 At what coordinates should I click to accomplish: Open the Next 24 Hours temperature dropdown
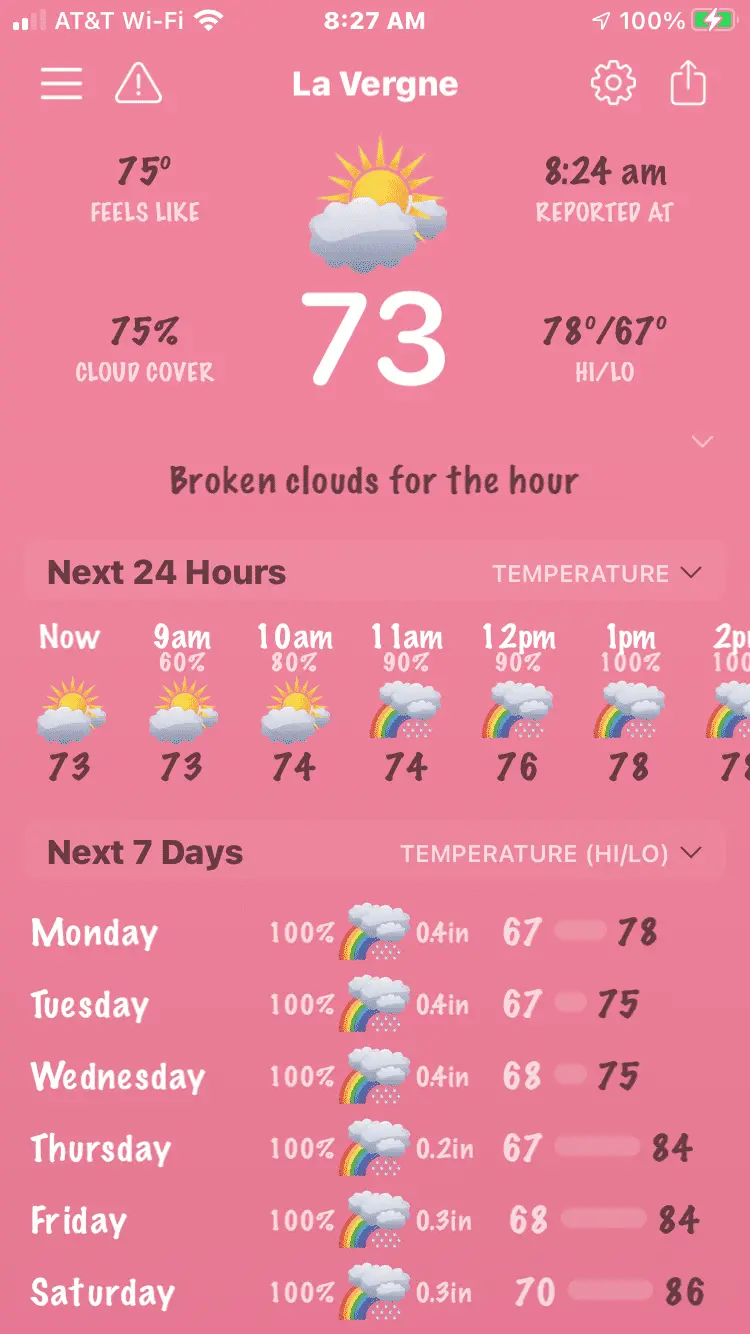[597, 573]
